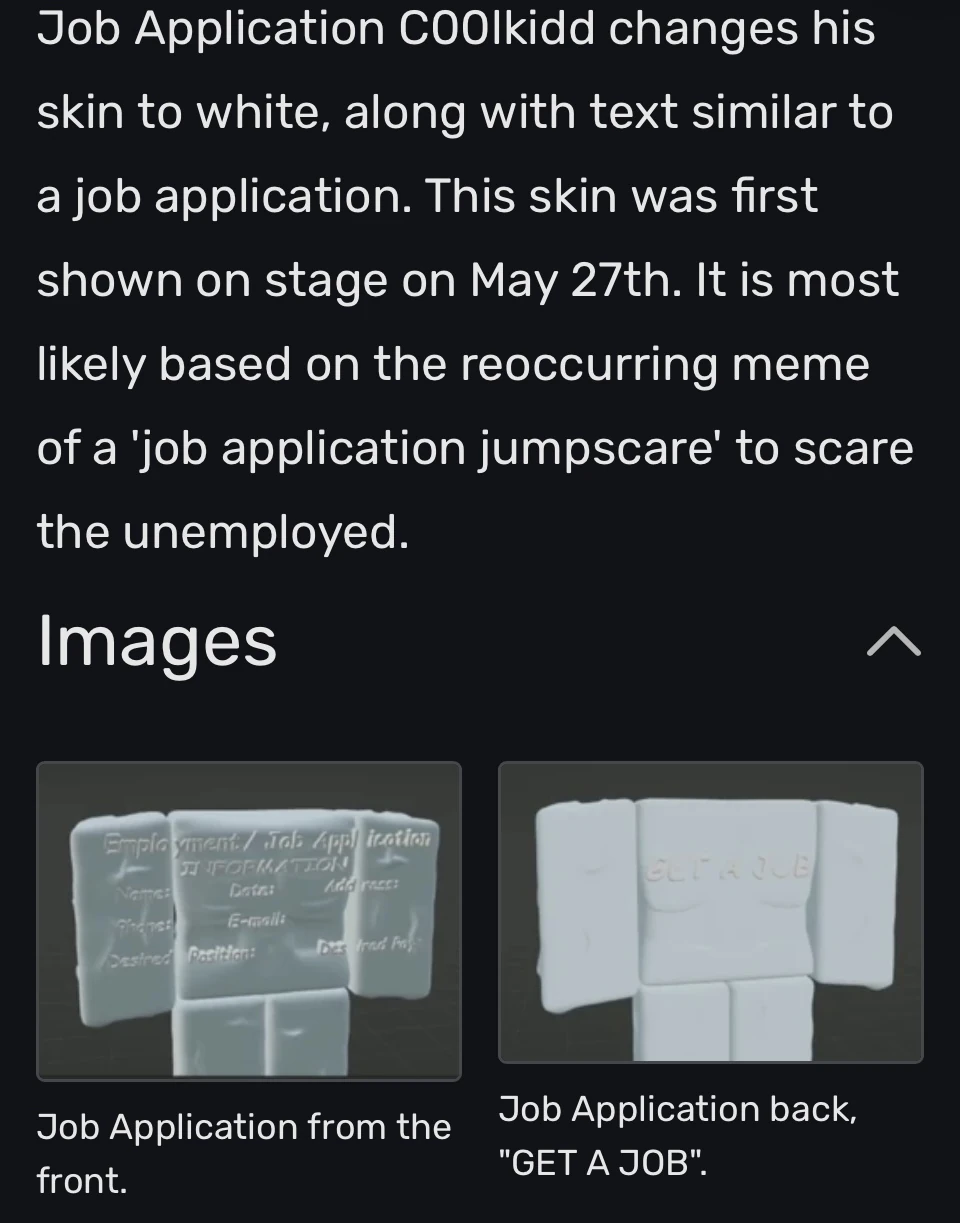Open the 'Job Application back' thumbnail
Screen dimensions: 960x1223
[x=710, y=910]
